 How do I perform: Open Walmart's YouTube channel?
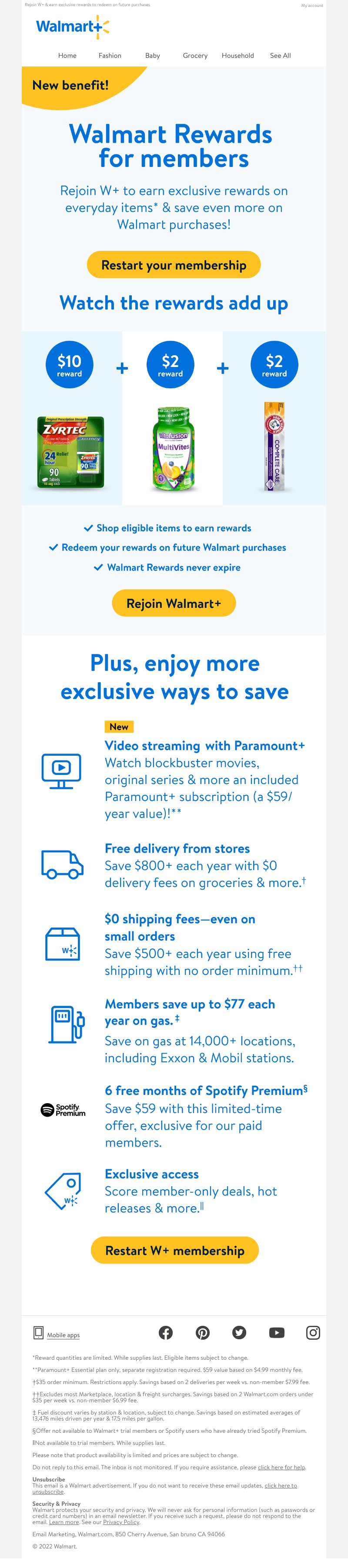point(277,1333)
